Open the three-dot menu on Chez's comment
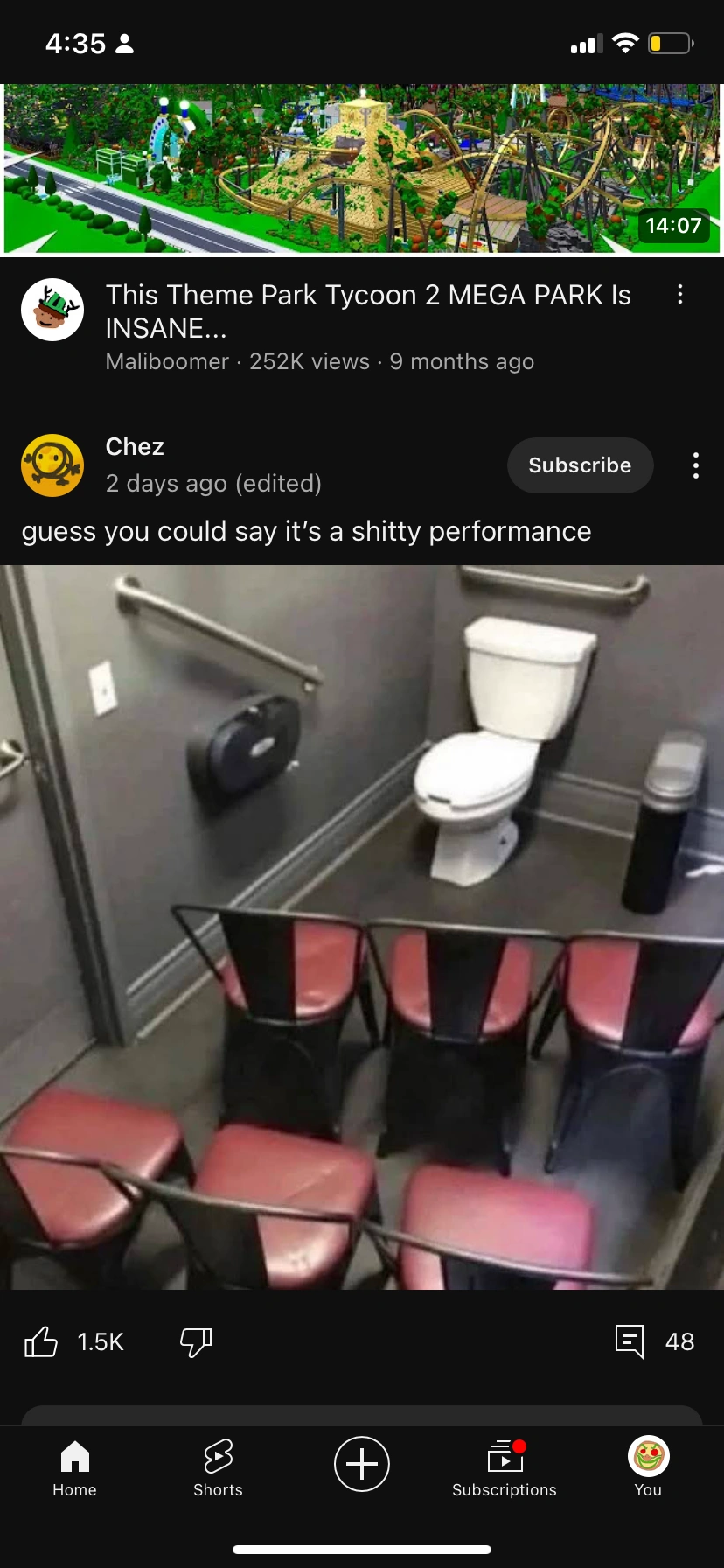 click(696, 465)
